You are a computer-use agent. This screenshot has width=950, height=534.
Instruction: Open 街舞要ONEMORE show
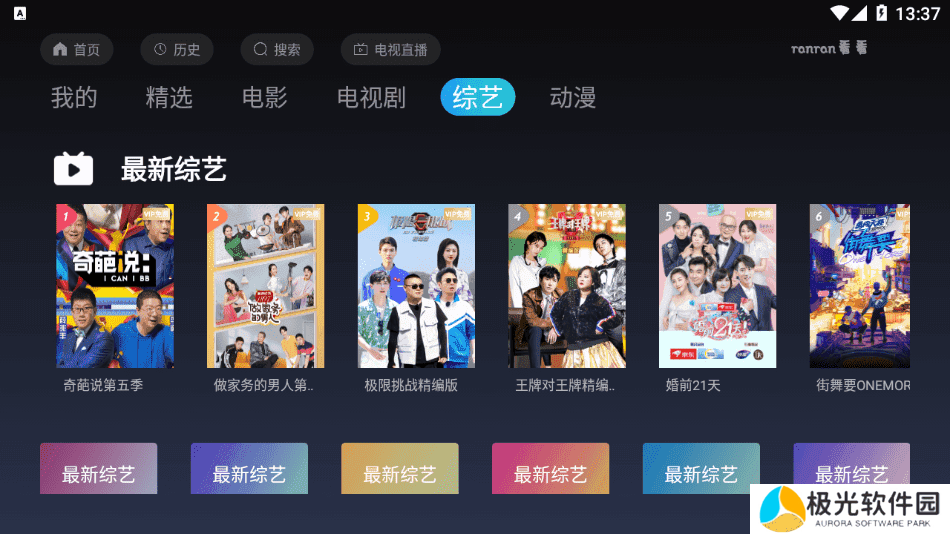pyautogui.click(x=860, y=286)
